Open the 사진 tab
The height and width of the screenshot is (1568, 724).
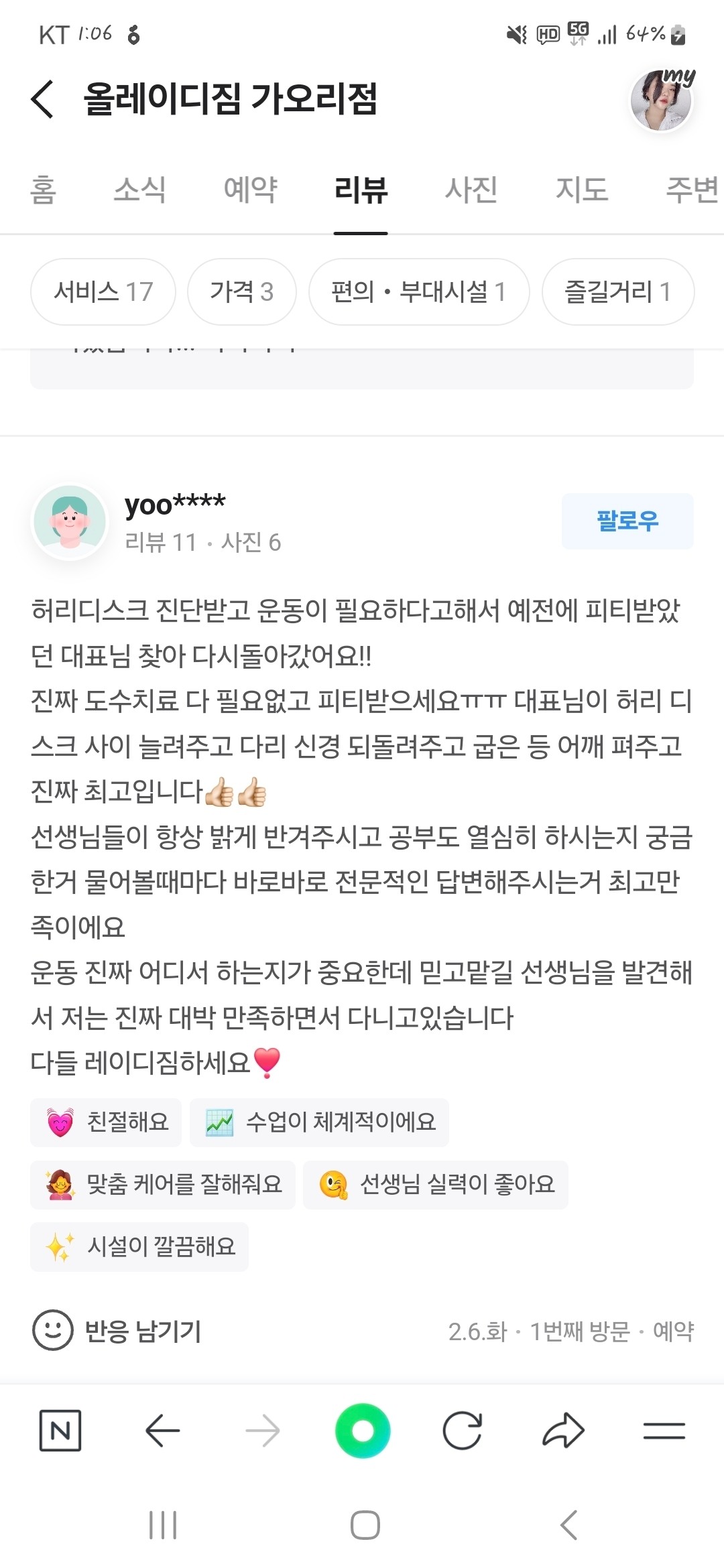(x=471, y=190)
